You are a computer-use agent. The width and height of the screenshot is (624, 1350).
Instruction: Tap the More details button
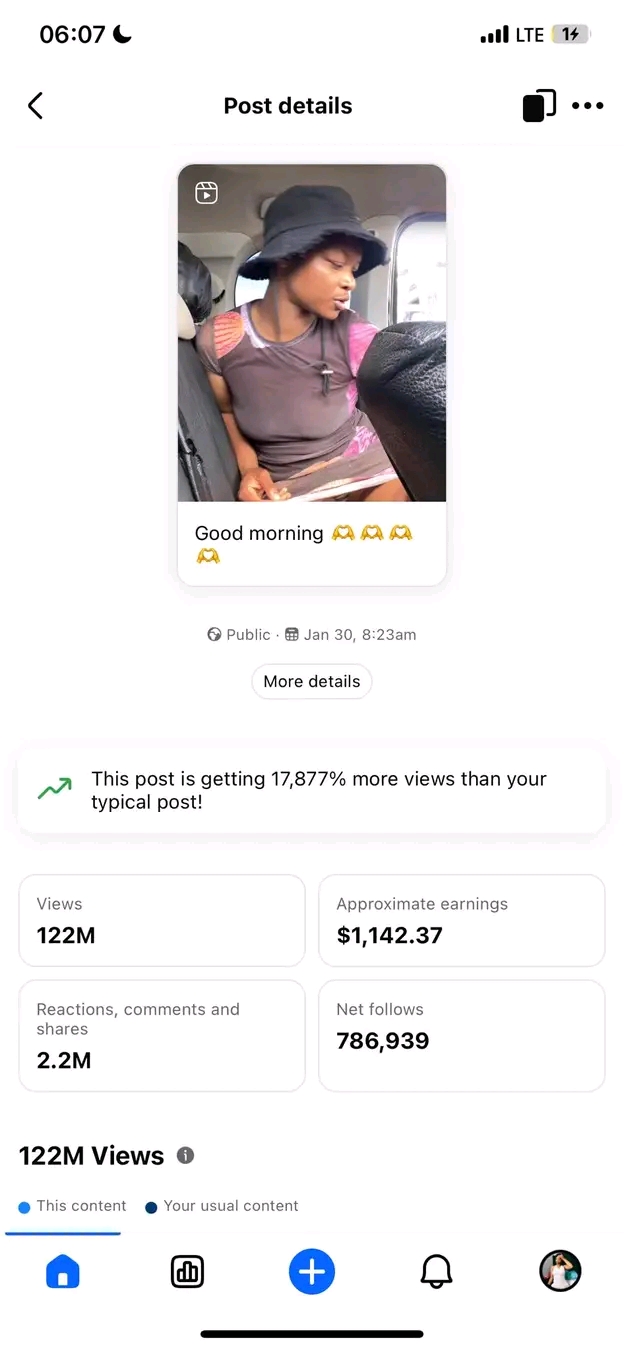coord(312,682)
